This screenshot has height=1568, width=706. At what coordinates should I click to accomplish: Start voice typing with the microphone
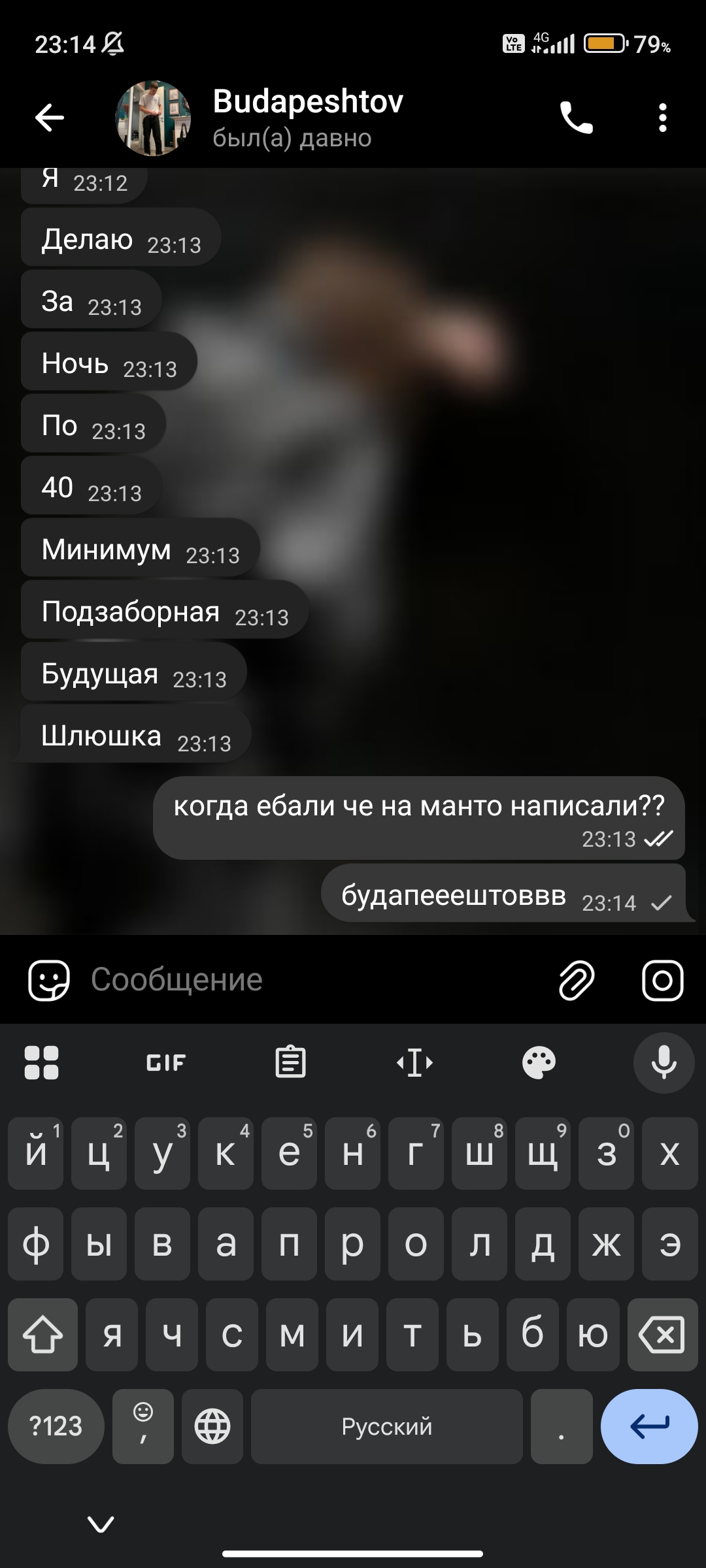coord(664,1062)
